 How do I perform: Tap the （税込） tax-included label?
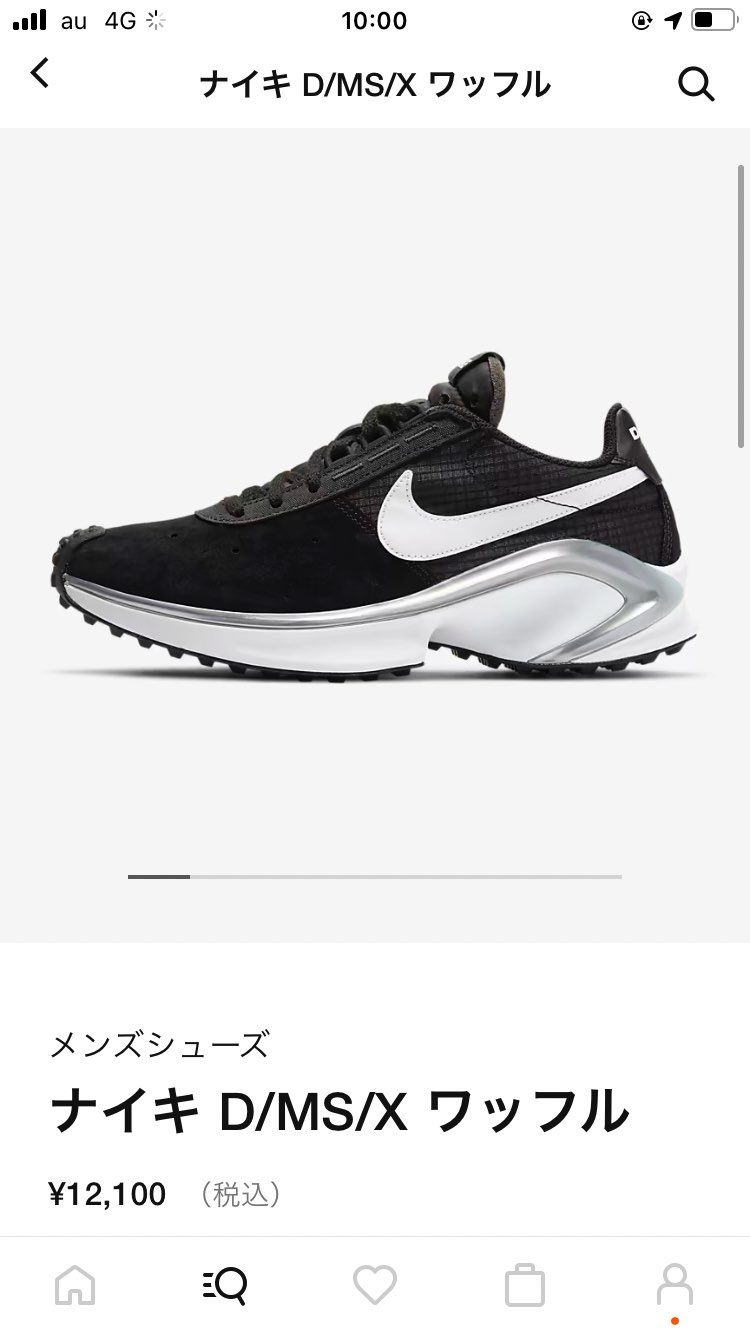click(x=240, y=1194)
